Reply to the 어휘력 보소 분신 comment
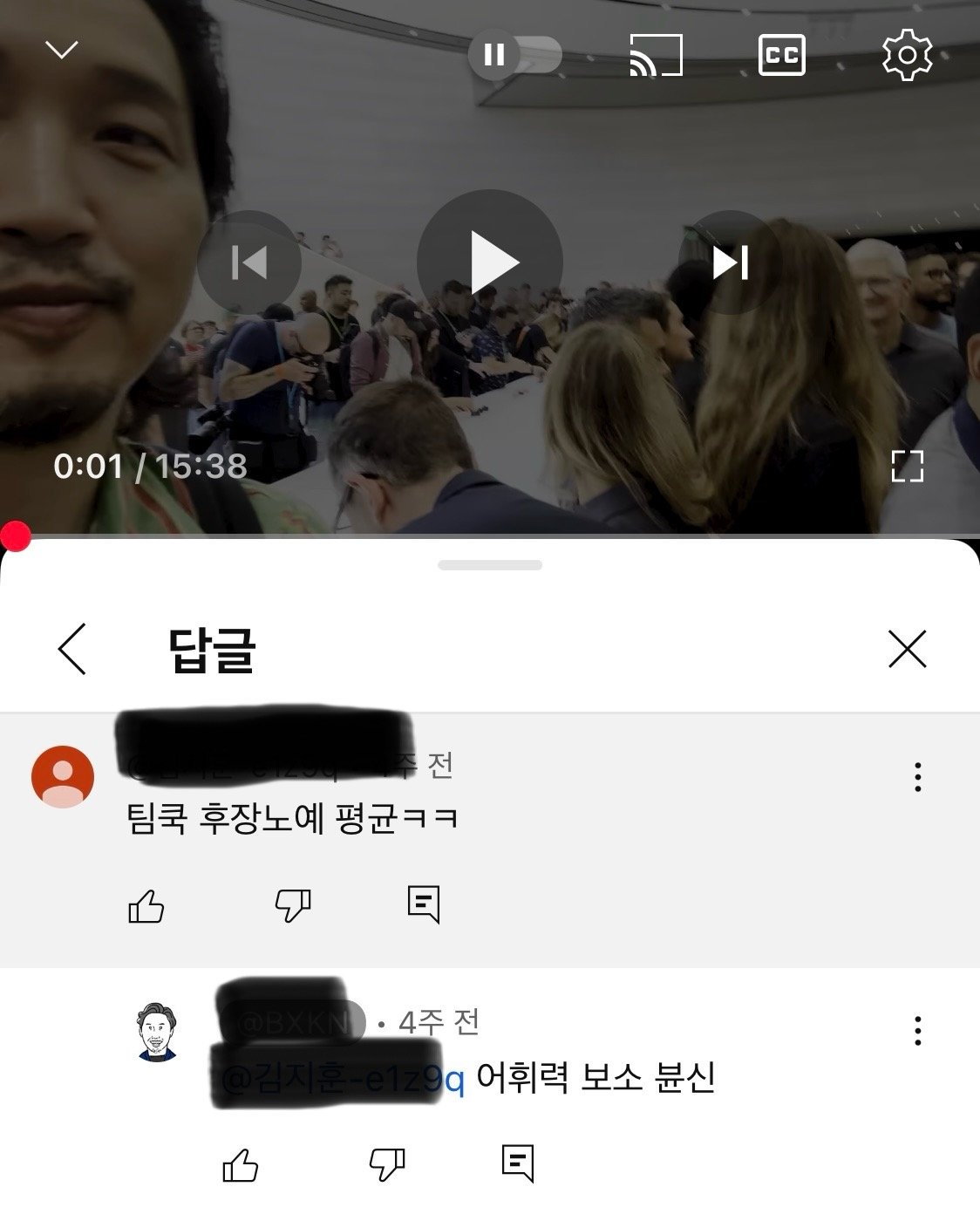 point(518,1163)
